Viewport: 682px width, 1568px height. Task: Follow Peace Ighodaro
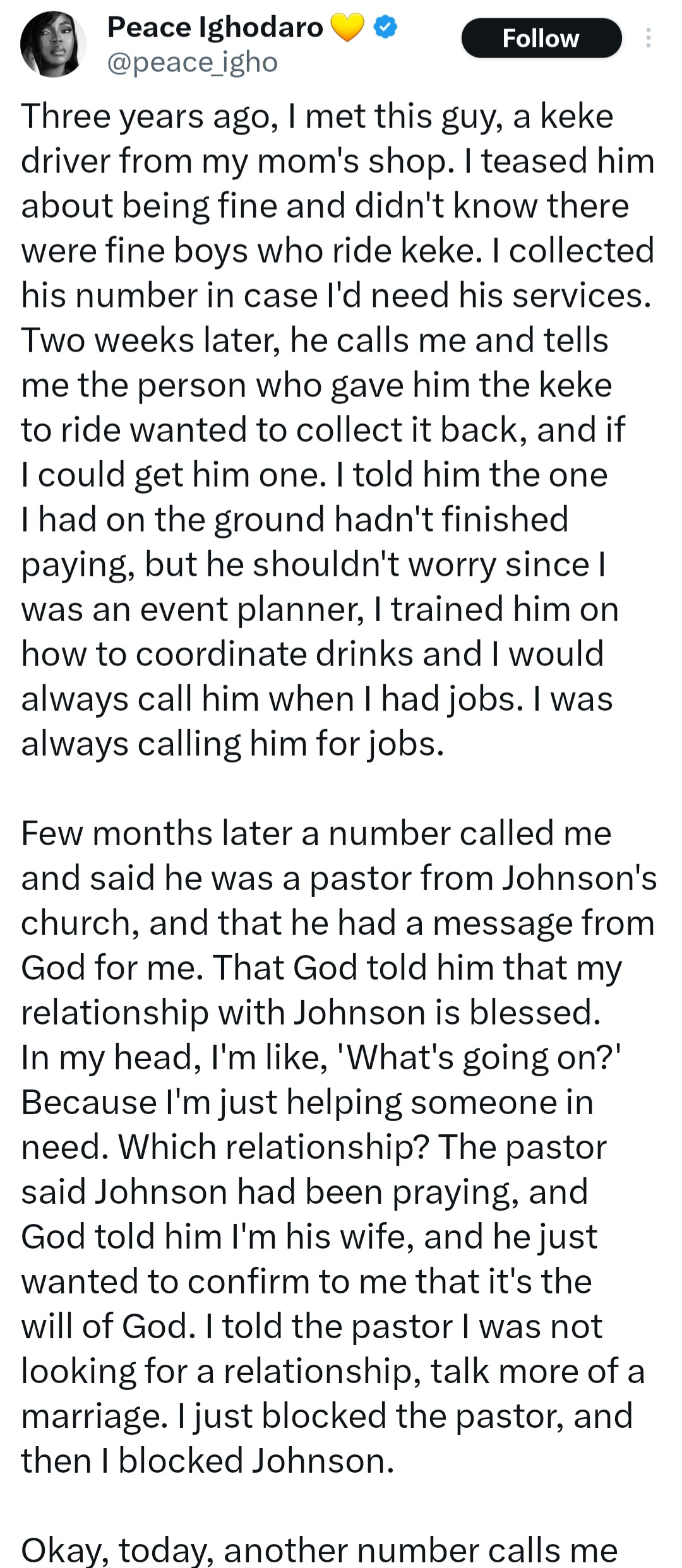click(541, 39)
